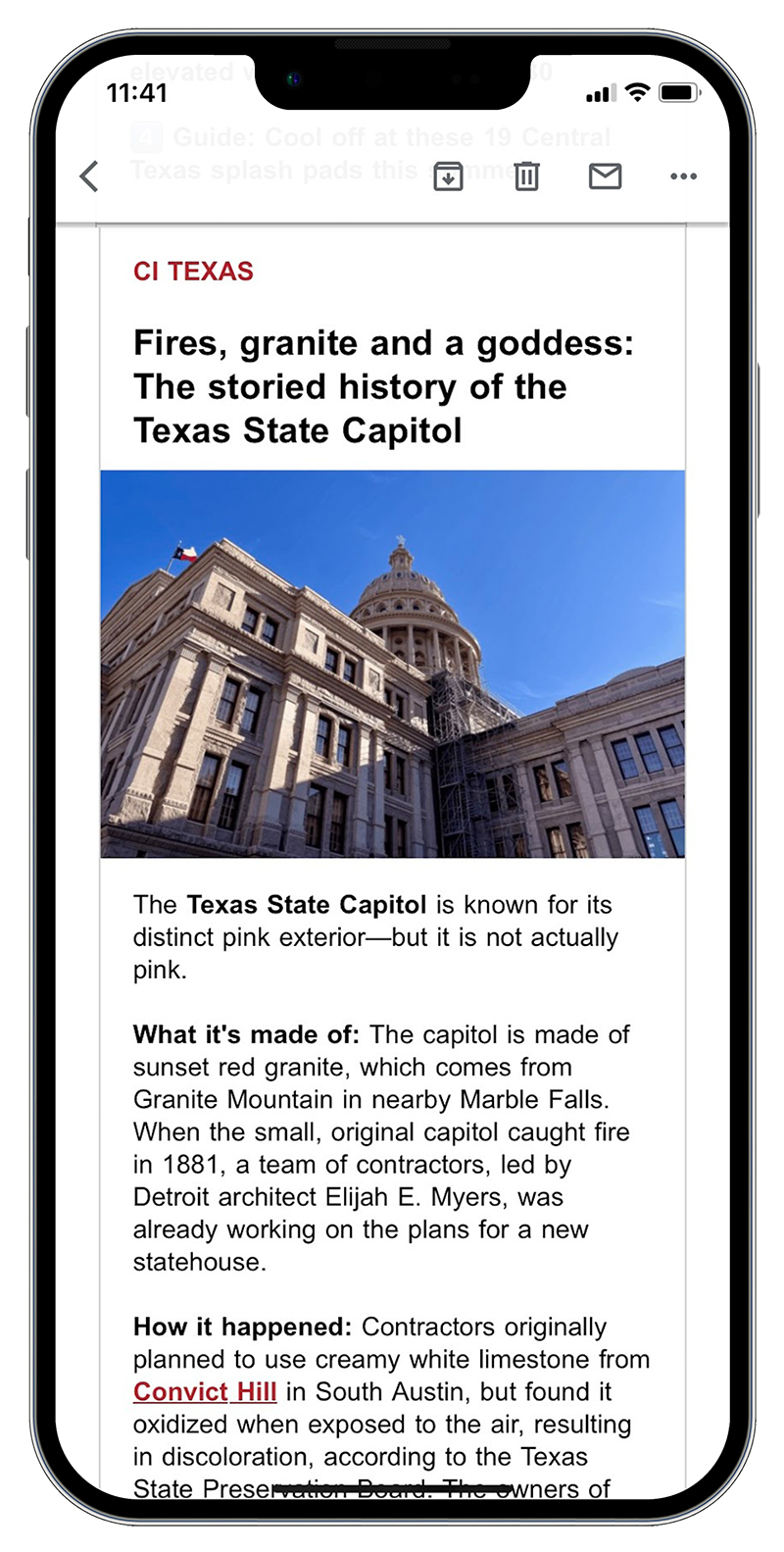Open the three-dot overflow menu
Image resolution: width=784 pixels, height=1552 pixels.
point(683,176)
